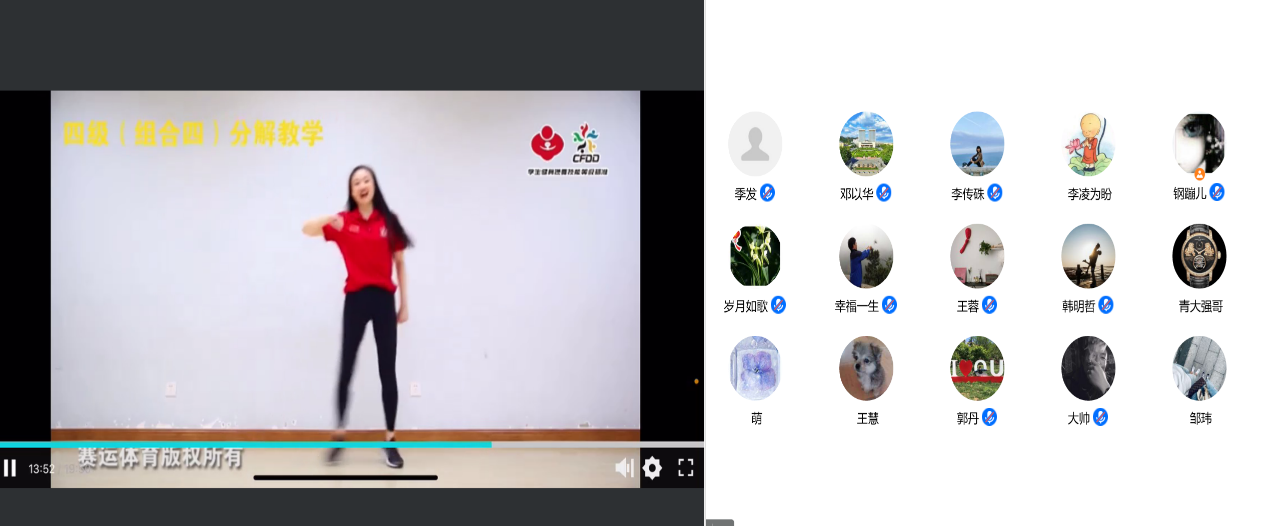Pause the dance tutorial video
Viewport: 1267px width, 526px height.
(x=10, y=468)
